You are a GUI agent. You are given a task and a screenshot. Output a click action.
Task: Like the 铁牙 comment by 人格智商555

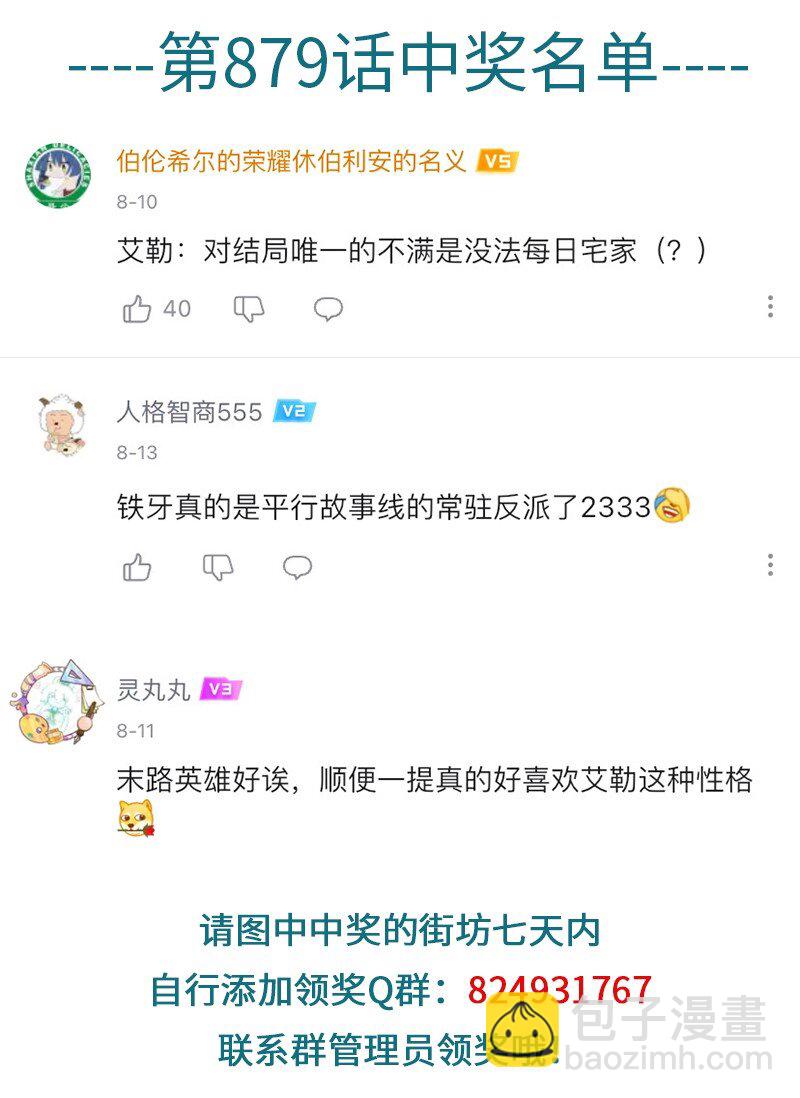pos(136,567)
